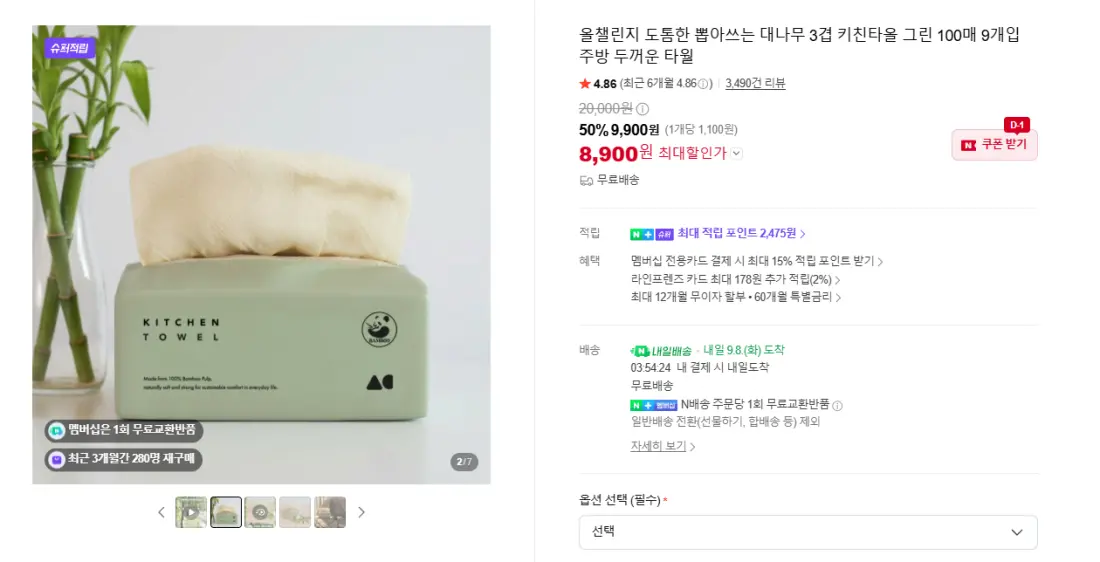Open the 3,490건 리뷰 link
Screen dimensions: 1100x562
755,83
